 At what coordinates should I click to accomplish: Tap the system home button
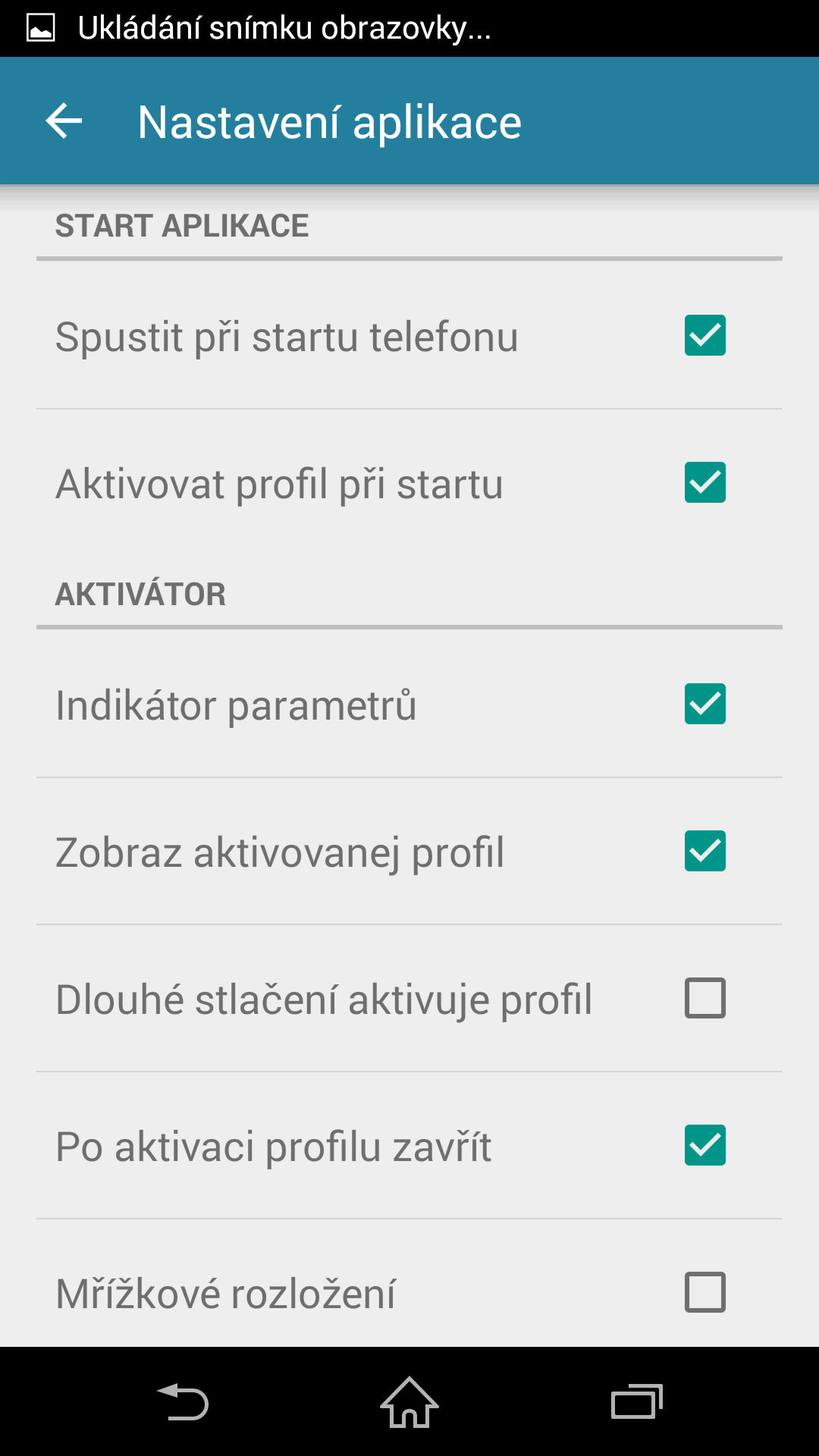(x=409, y=1402)
